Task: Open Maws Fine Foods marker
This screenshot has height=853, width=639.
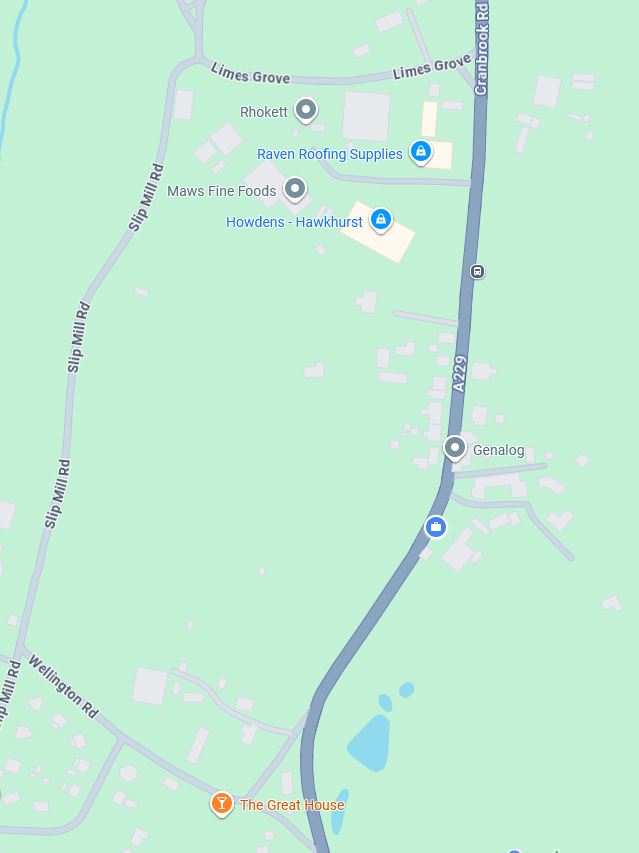Action: pyautogui.click(x=294, y=188)
